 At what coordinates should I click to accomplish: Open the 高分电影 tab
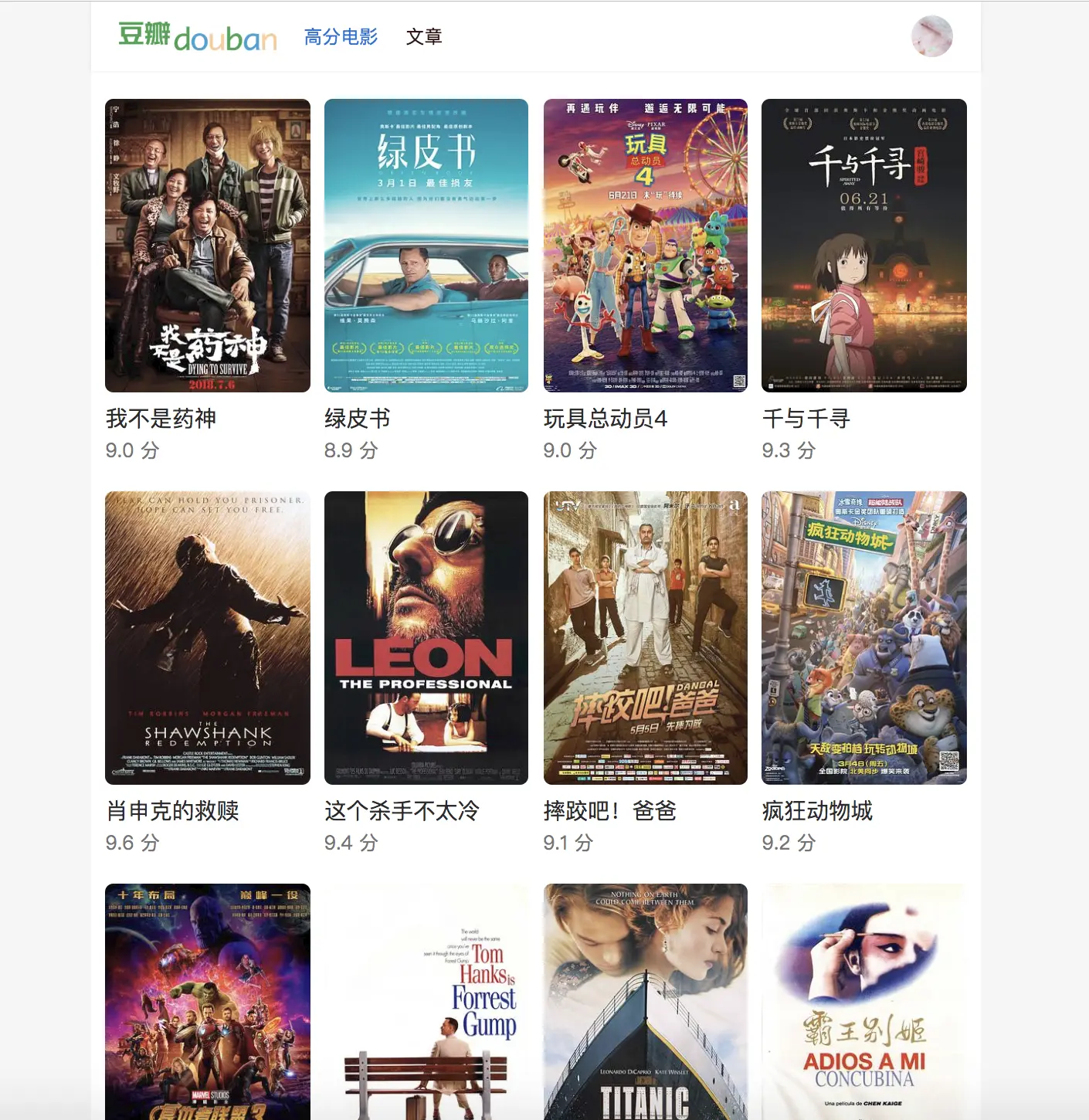pyautogui.click(x=341, y=37)
